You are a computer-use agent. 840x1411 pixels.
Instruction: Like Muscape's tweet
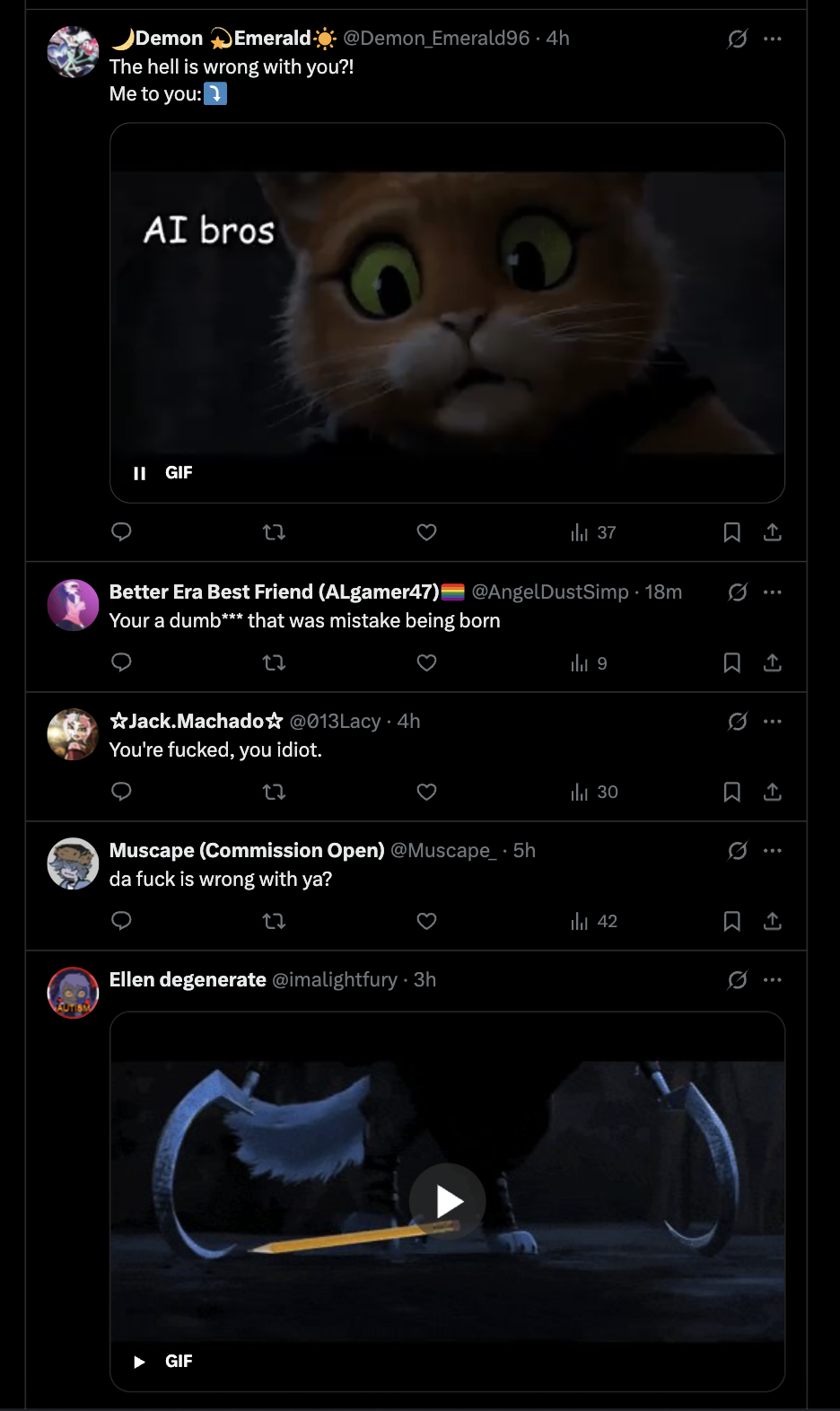click(x=426, y=921)
